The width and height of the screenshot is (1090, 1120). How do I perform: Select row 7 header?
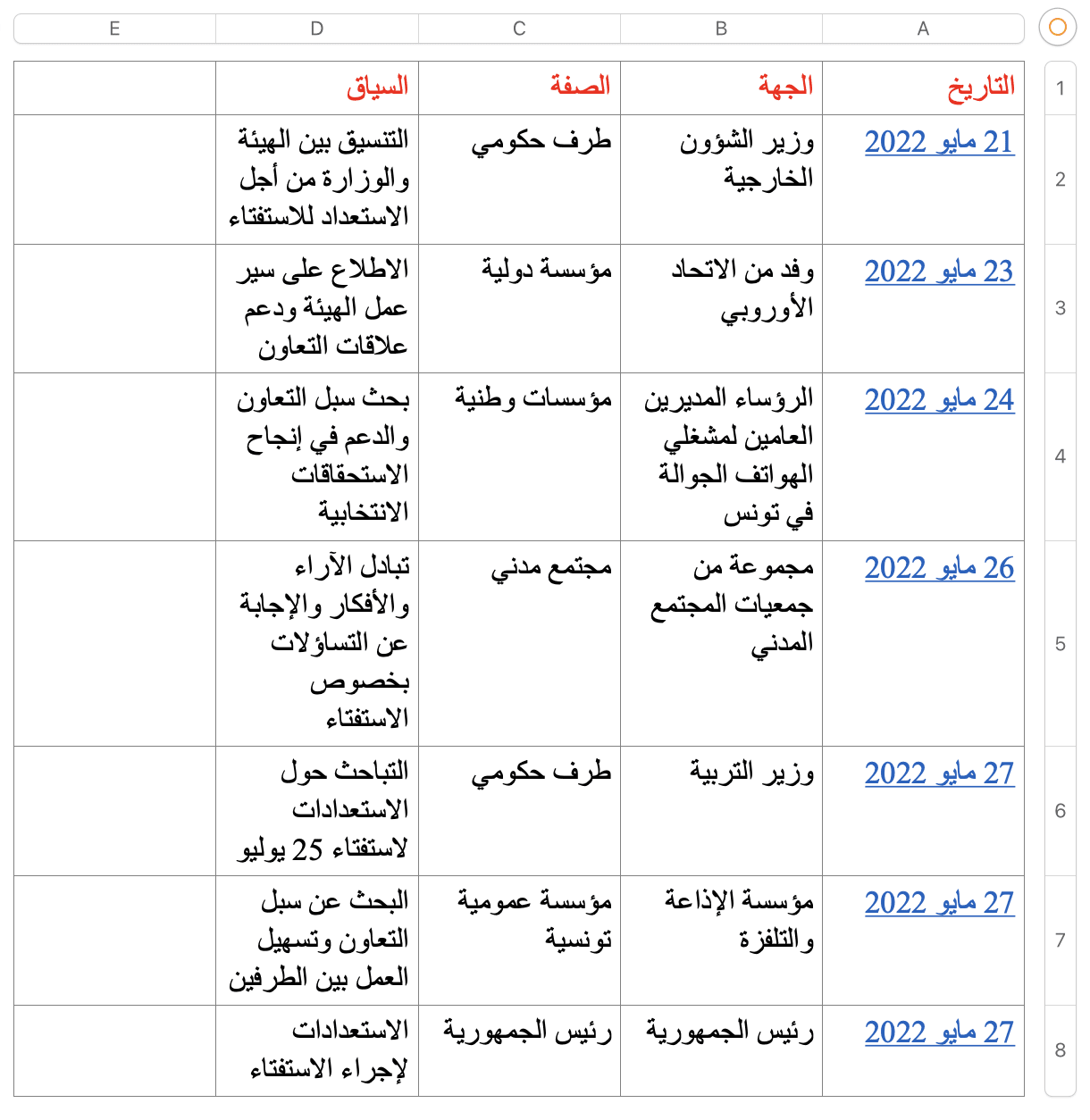1060,940
